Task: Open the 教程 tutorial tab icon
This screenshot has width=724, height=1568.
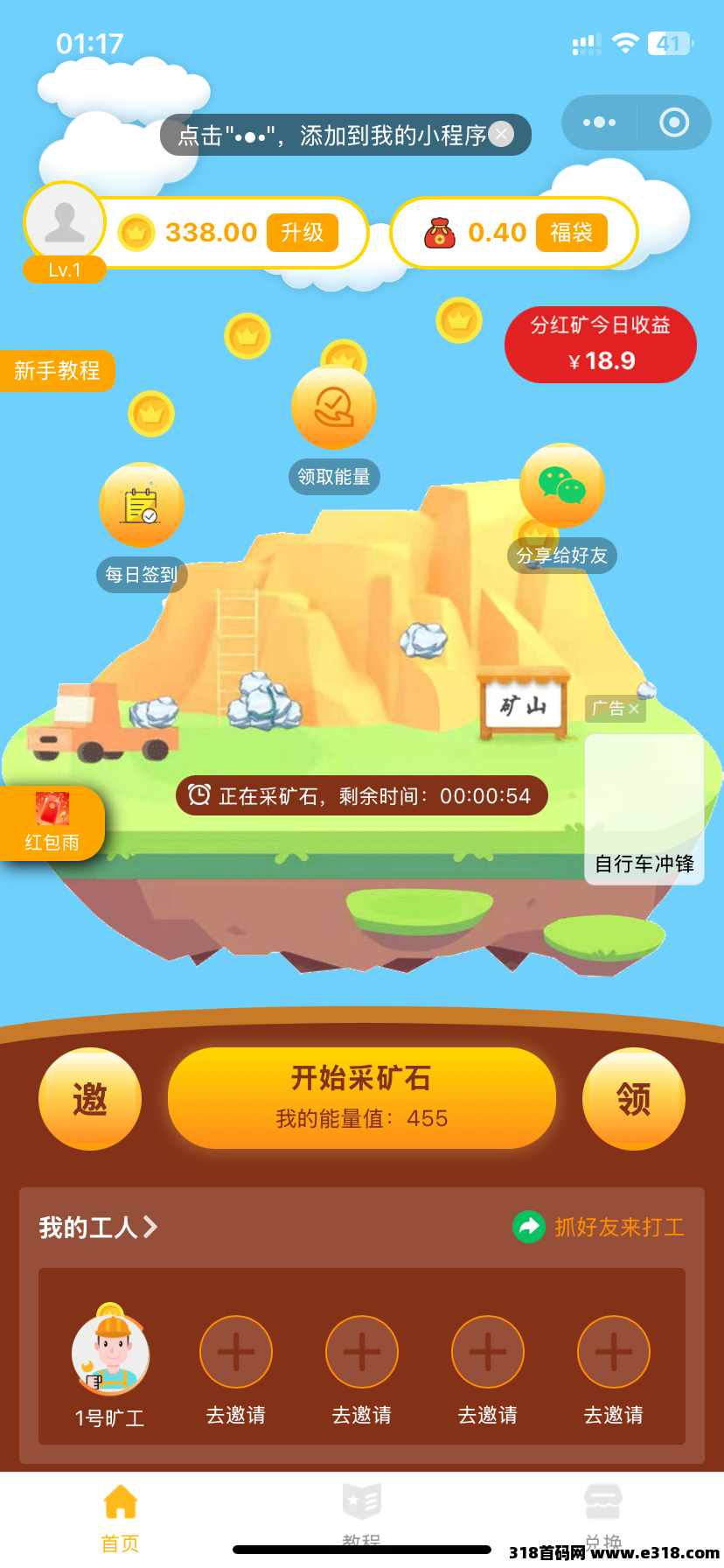Action: (362, 1503)
